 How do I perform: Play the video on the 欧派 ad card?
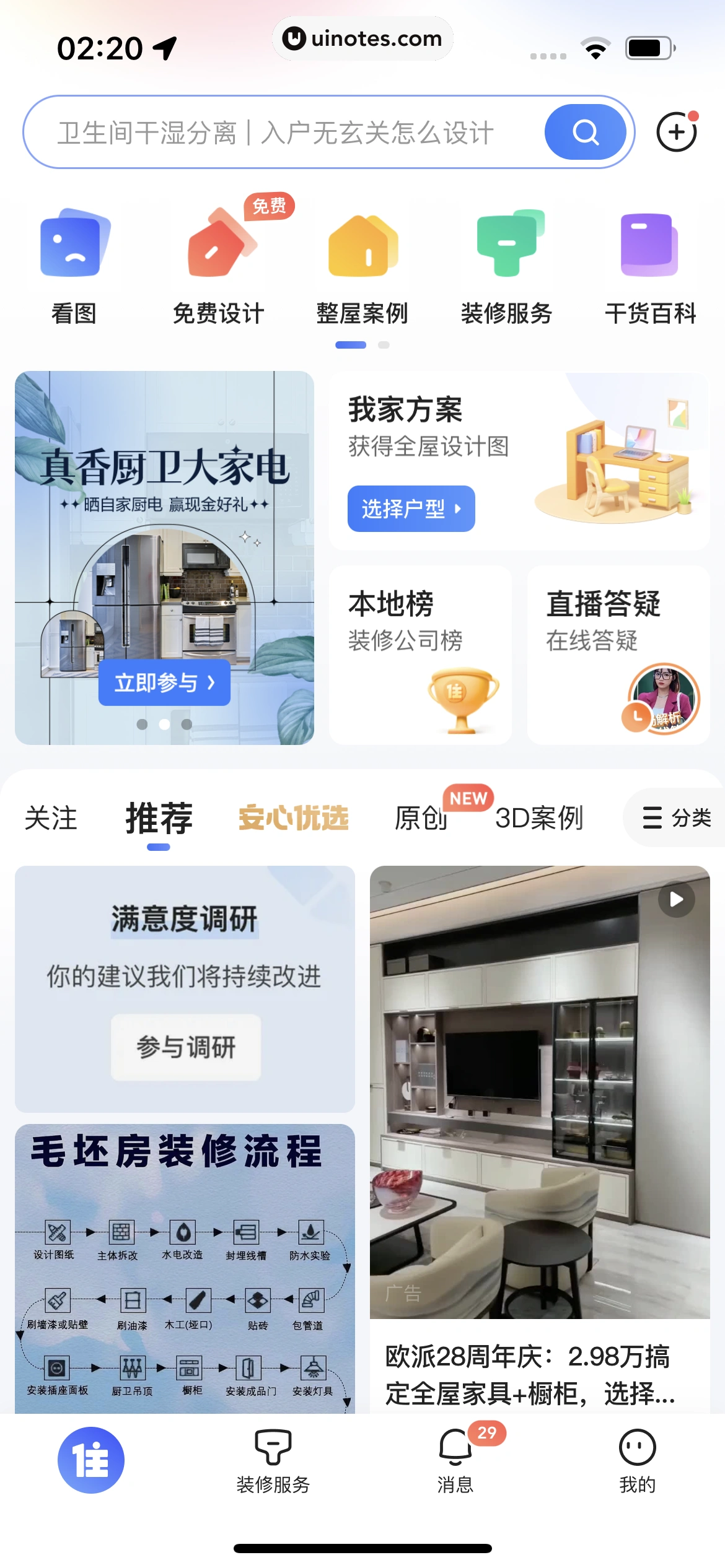(x=675, y=899)
